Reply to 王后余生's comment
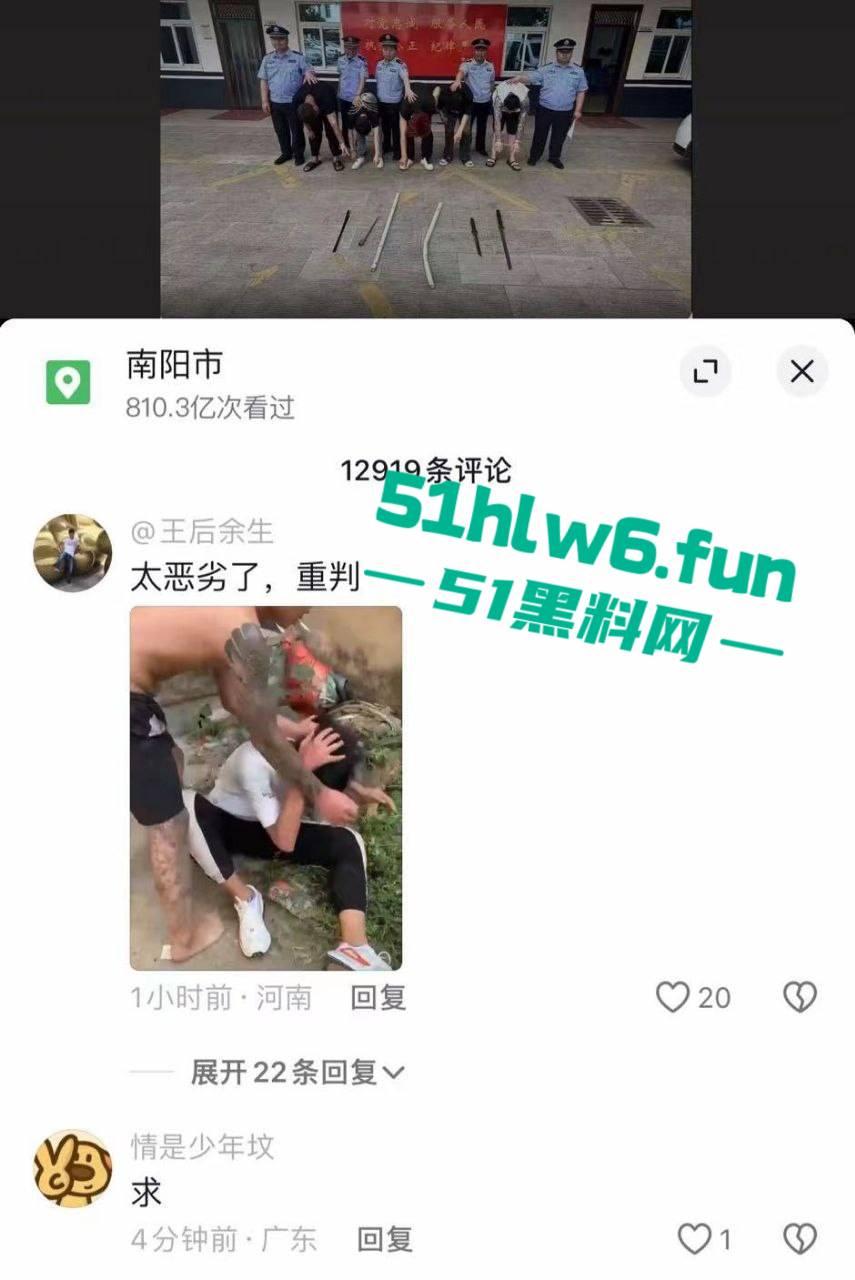 378,997
